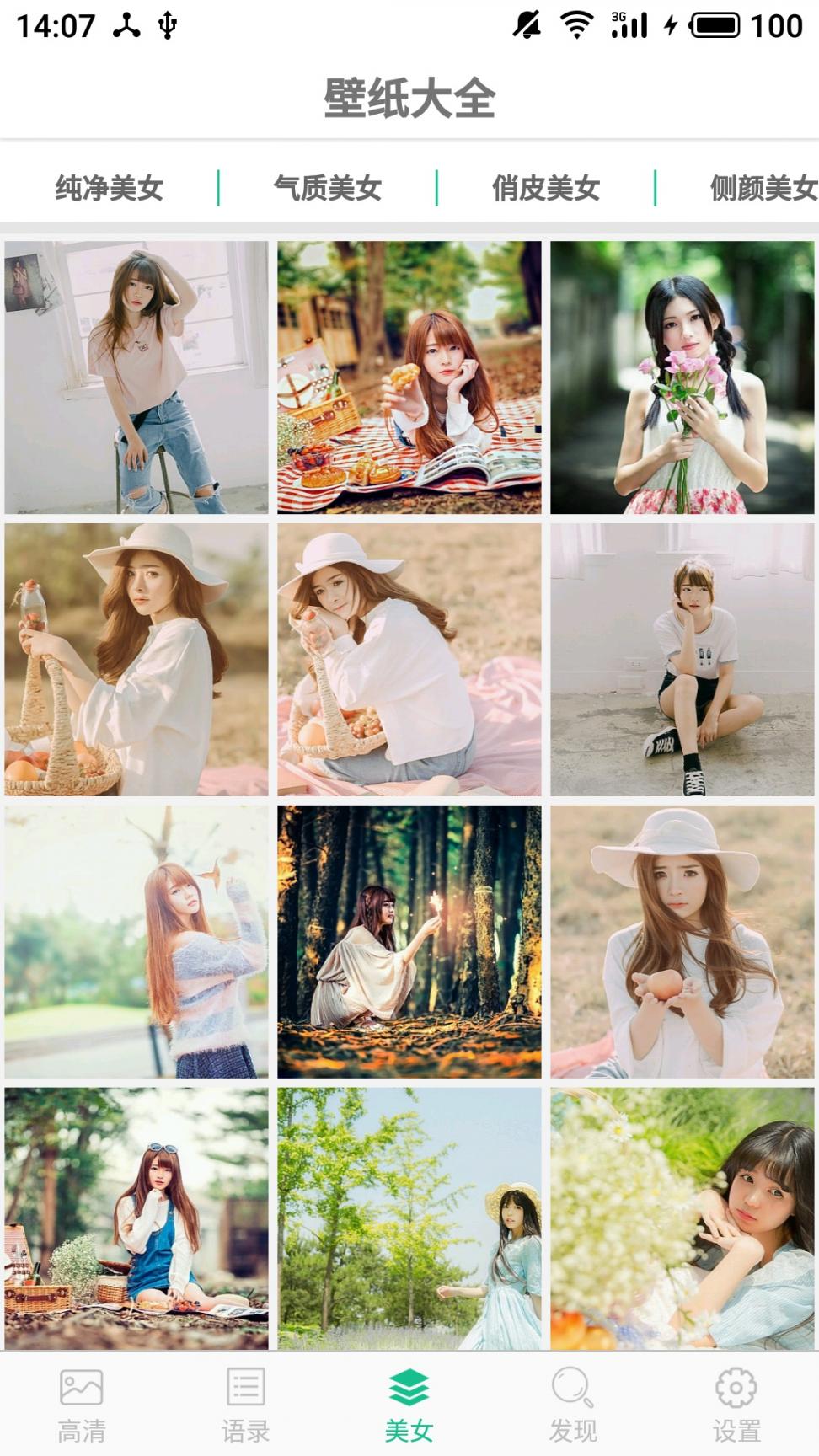Go to the 高清 tab

point(82,1405)
